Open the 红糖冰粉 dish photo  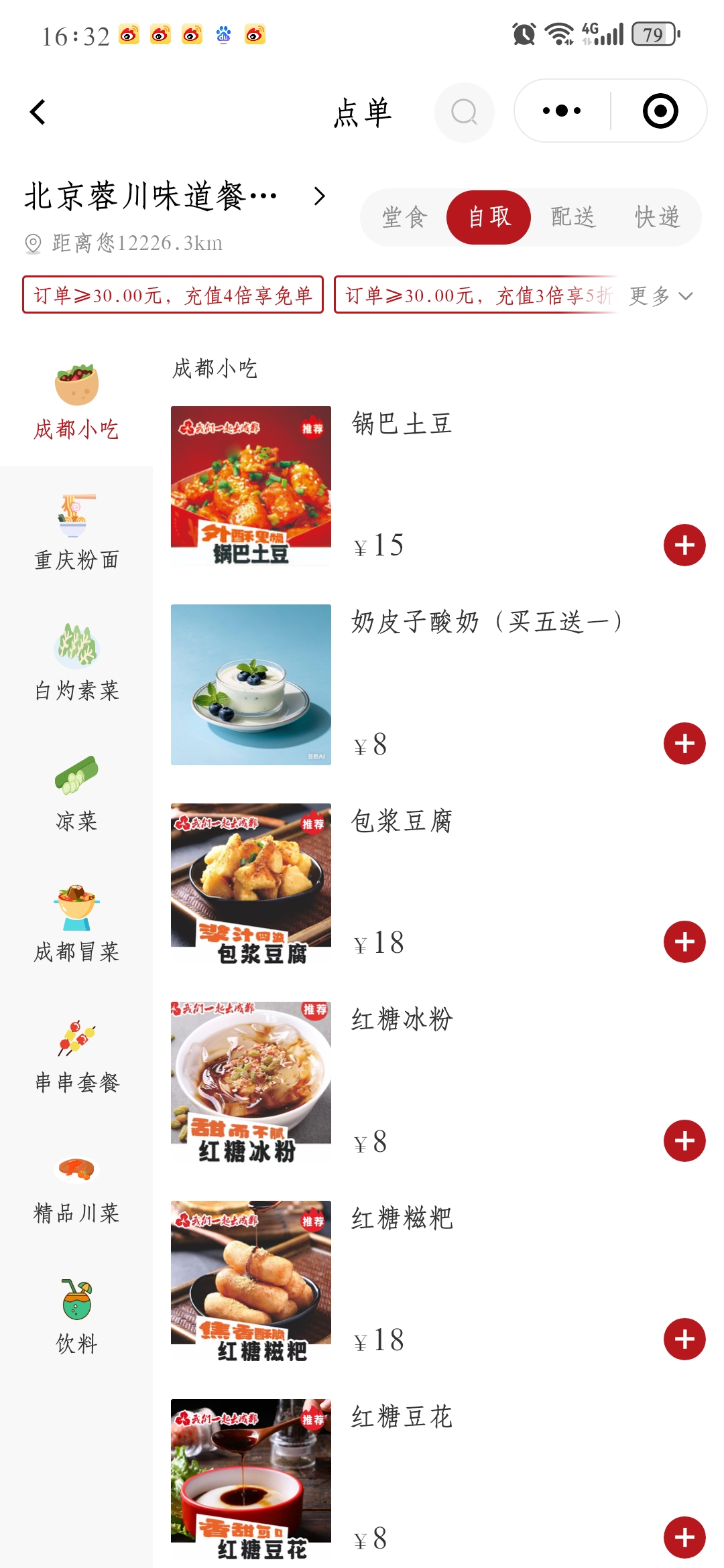click(251, 1082)
